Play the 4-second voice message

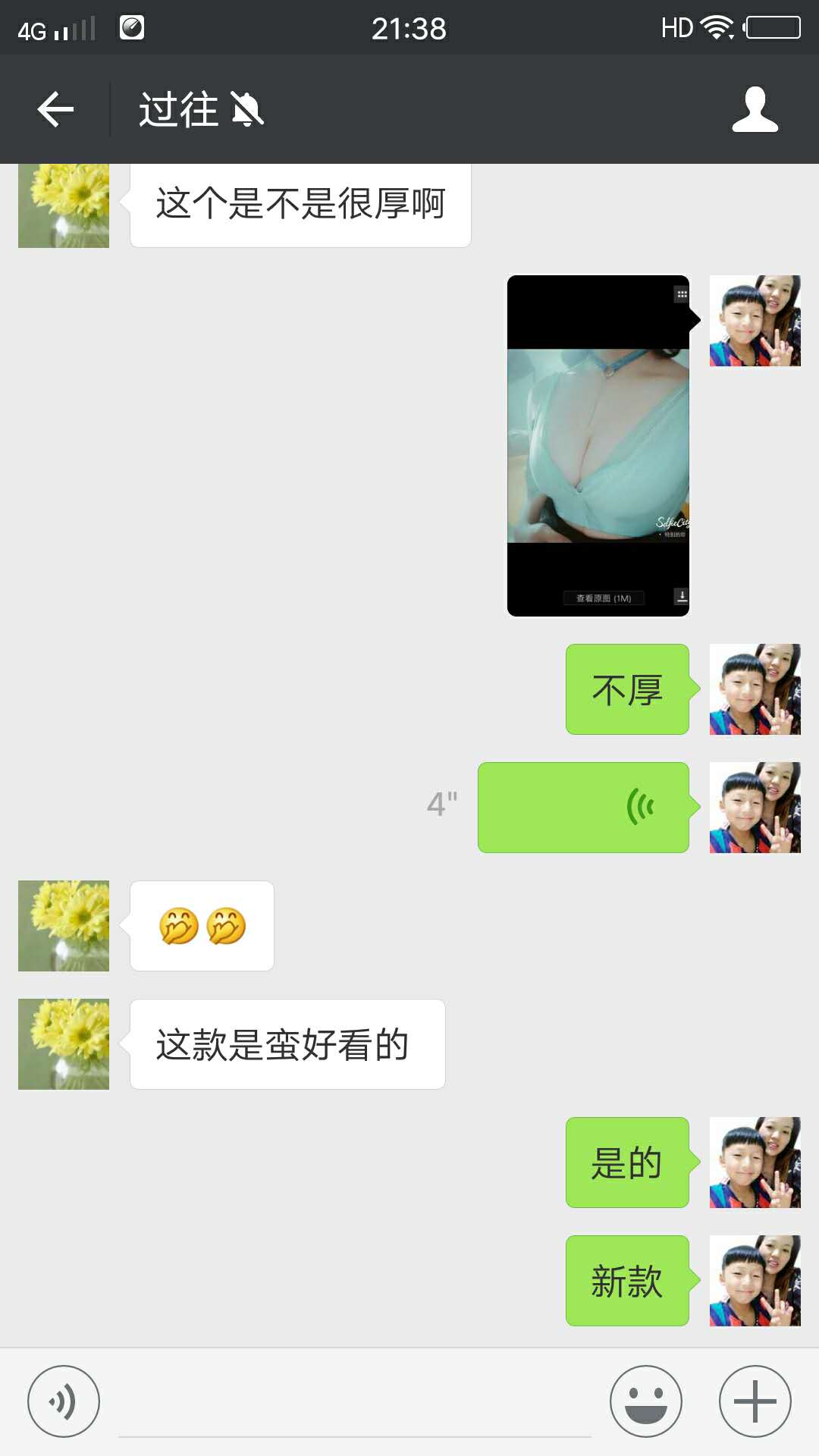(583, 808)
